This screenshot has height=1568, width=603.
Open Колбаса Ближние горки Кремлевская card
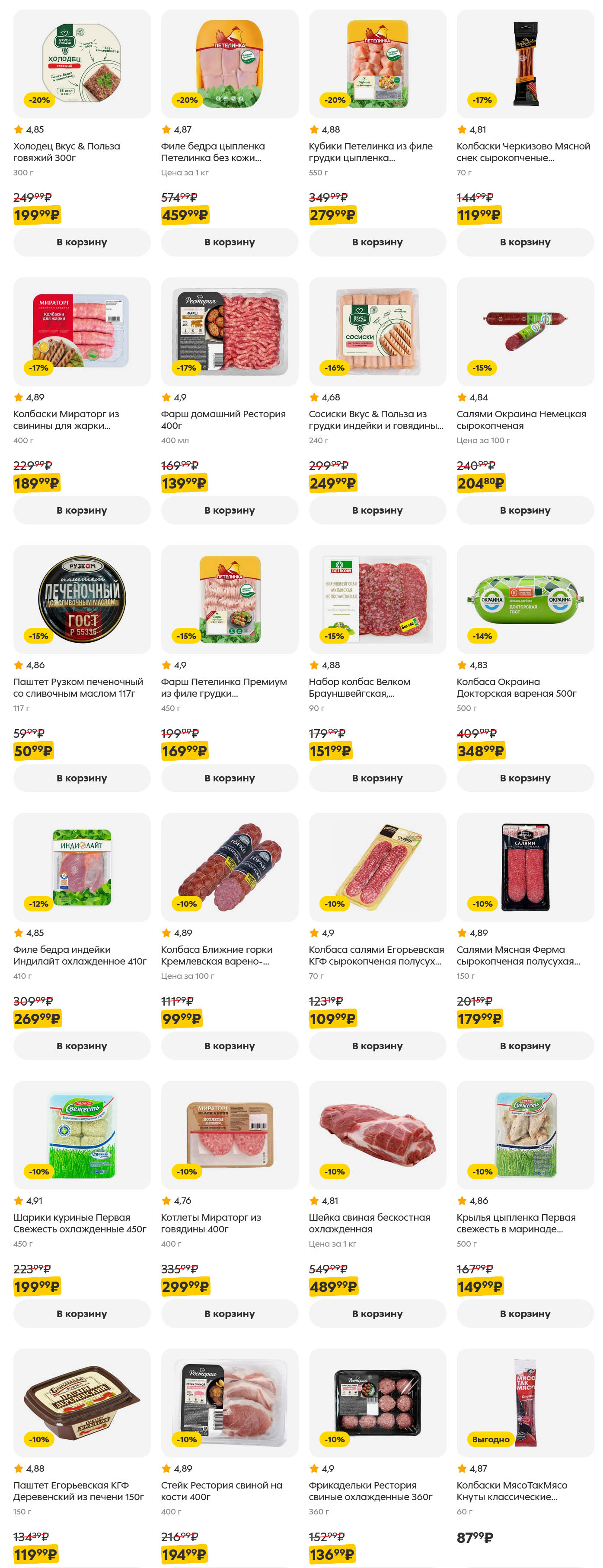click(229, 867)
